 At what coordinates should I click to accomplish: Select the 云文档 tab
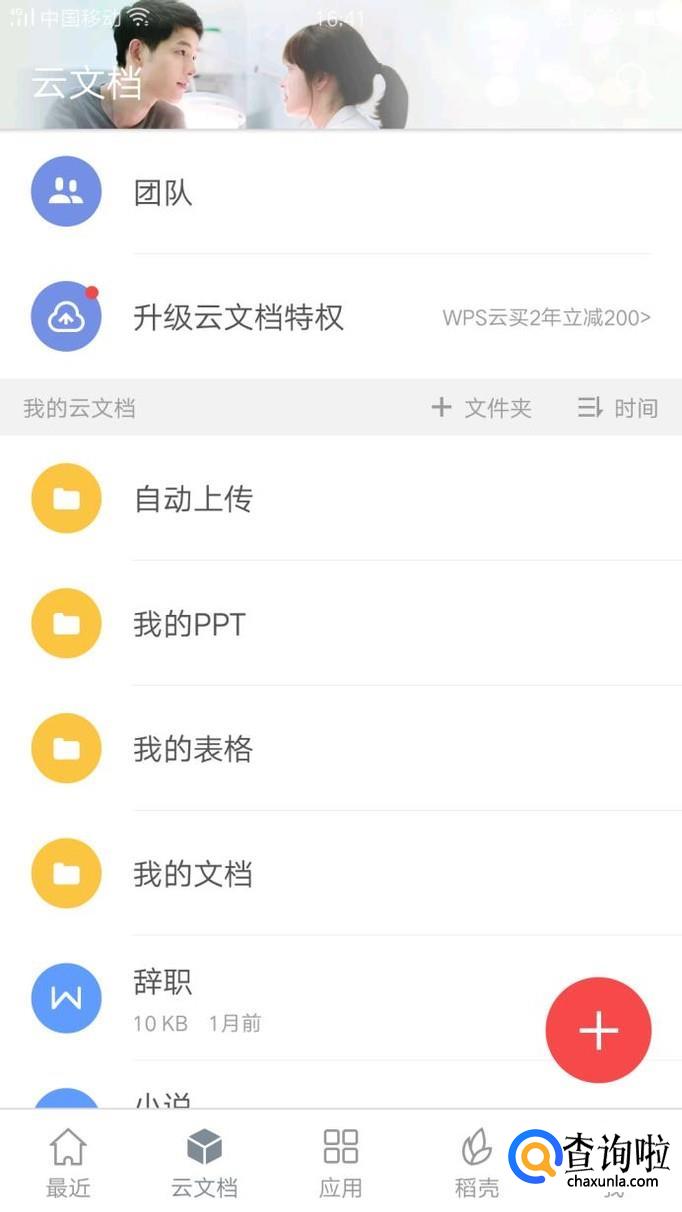(204, 1163)
